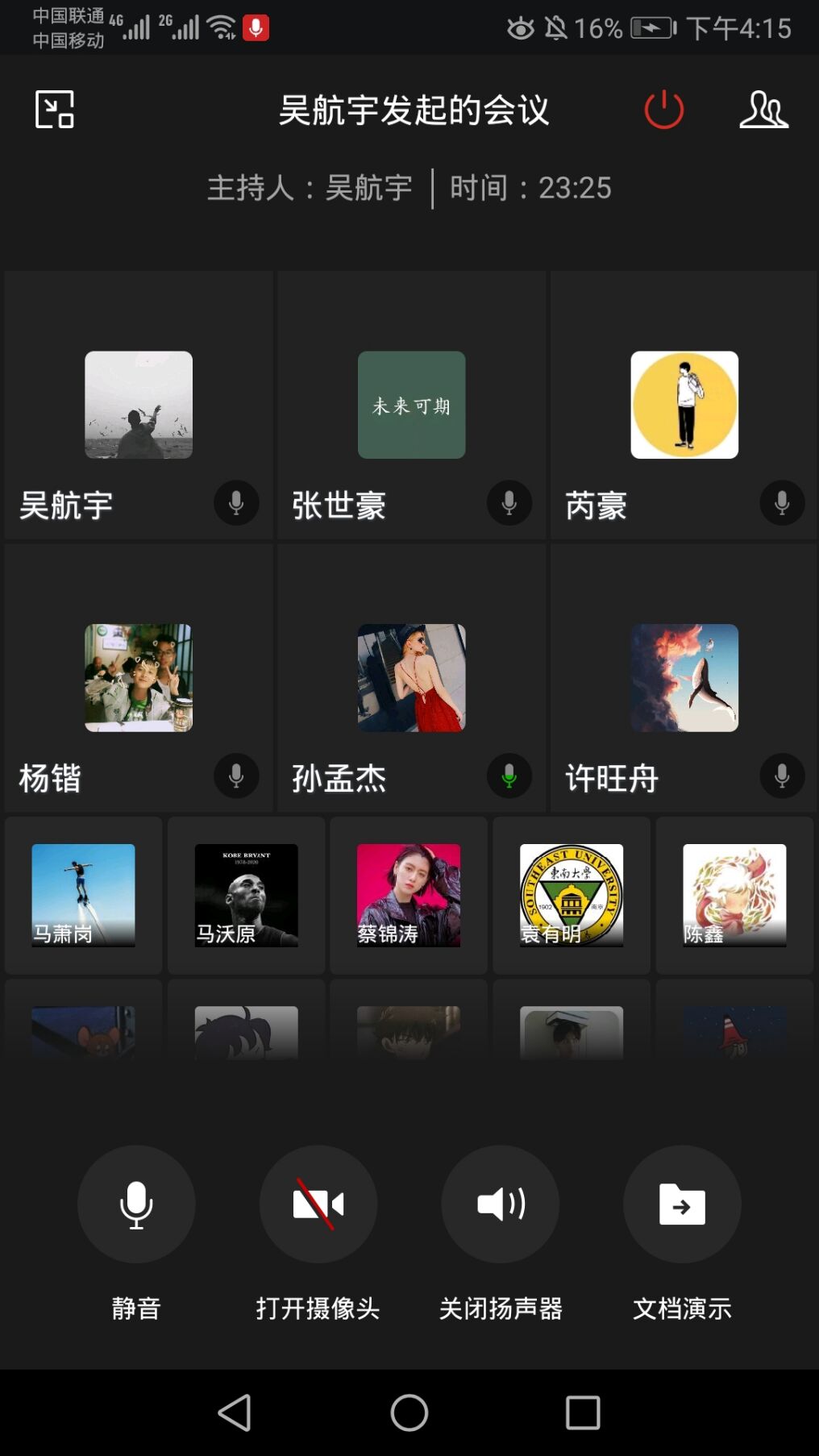This screenshot has height=1456, width=819.
Task: Open participant 马萧岗's tile
Action: click(83, 895)
